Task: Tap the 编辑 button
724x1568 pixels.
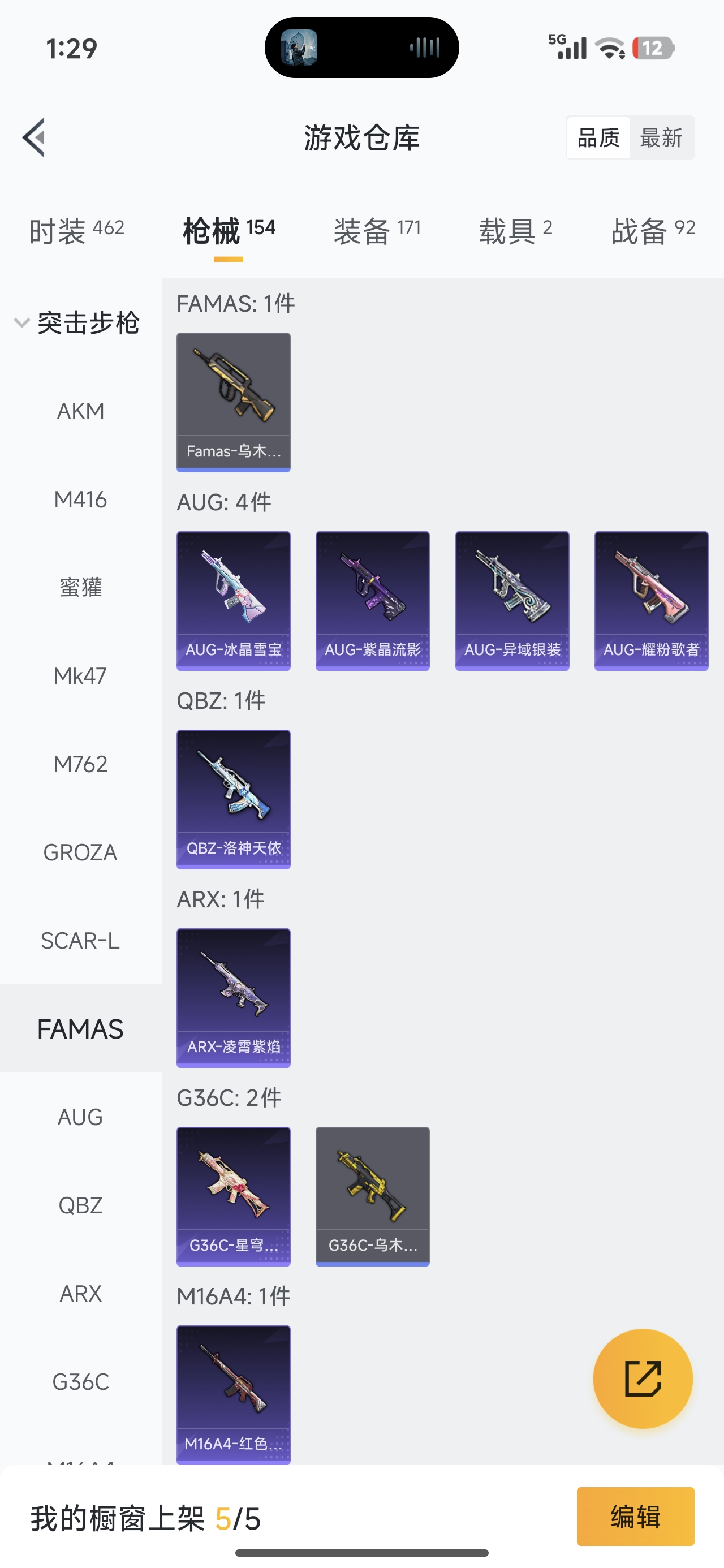Action: 635,1517
